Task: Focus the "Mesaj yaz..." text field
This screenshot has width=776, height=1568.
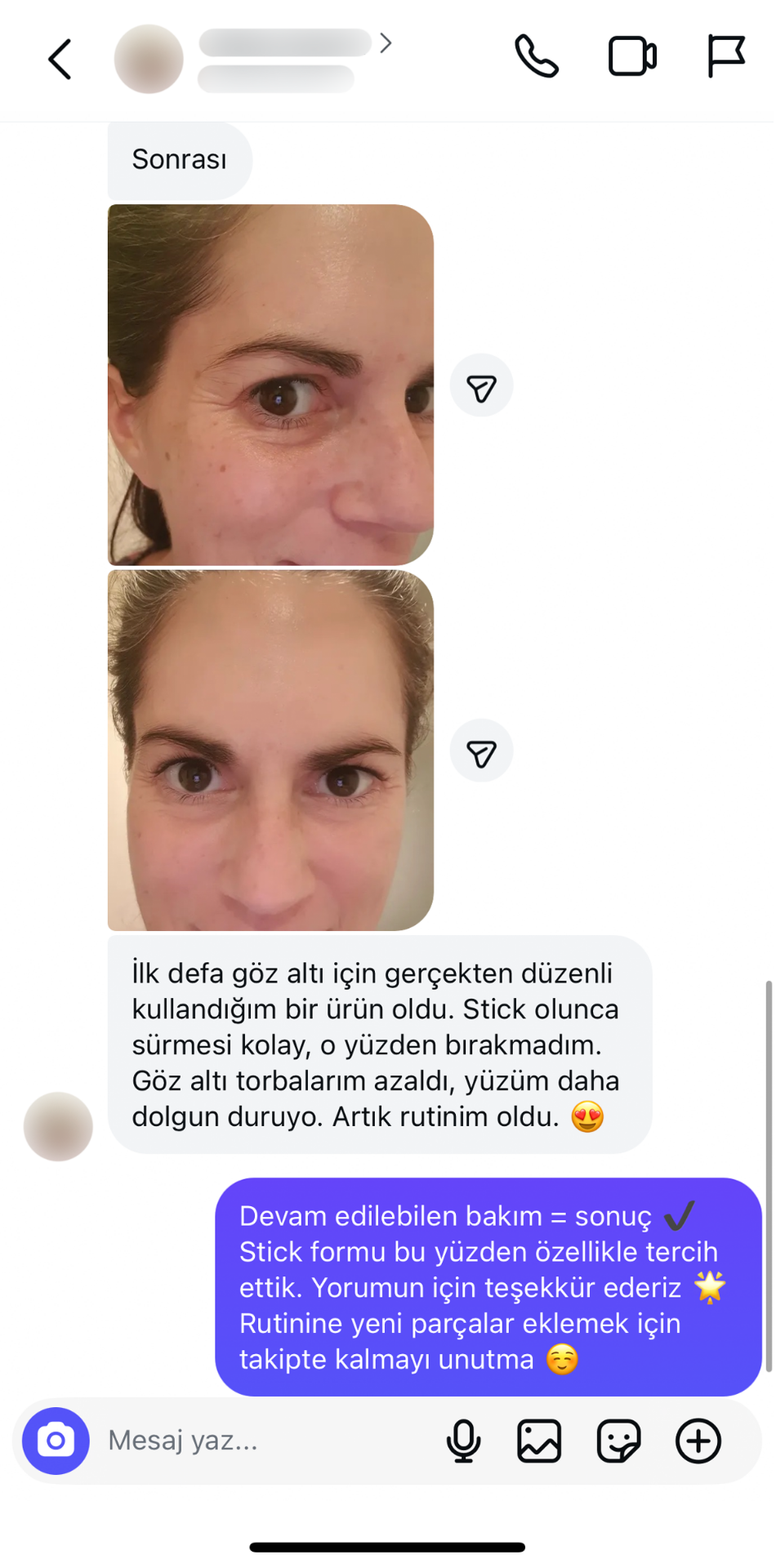Action: (261, 1441)
